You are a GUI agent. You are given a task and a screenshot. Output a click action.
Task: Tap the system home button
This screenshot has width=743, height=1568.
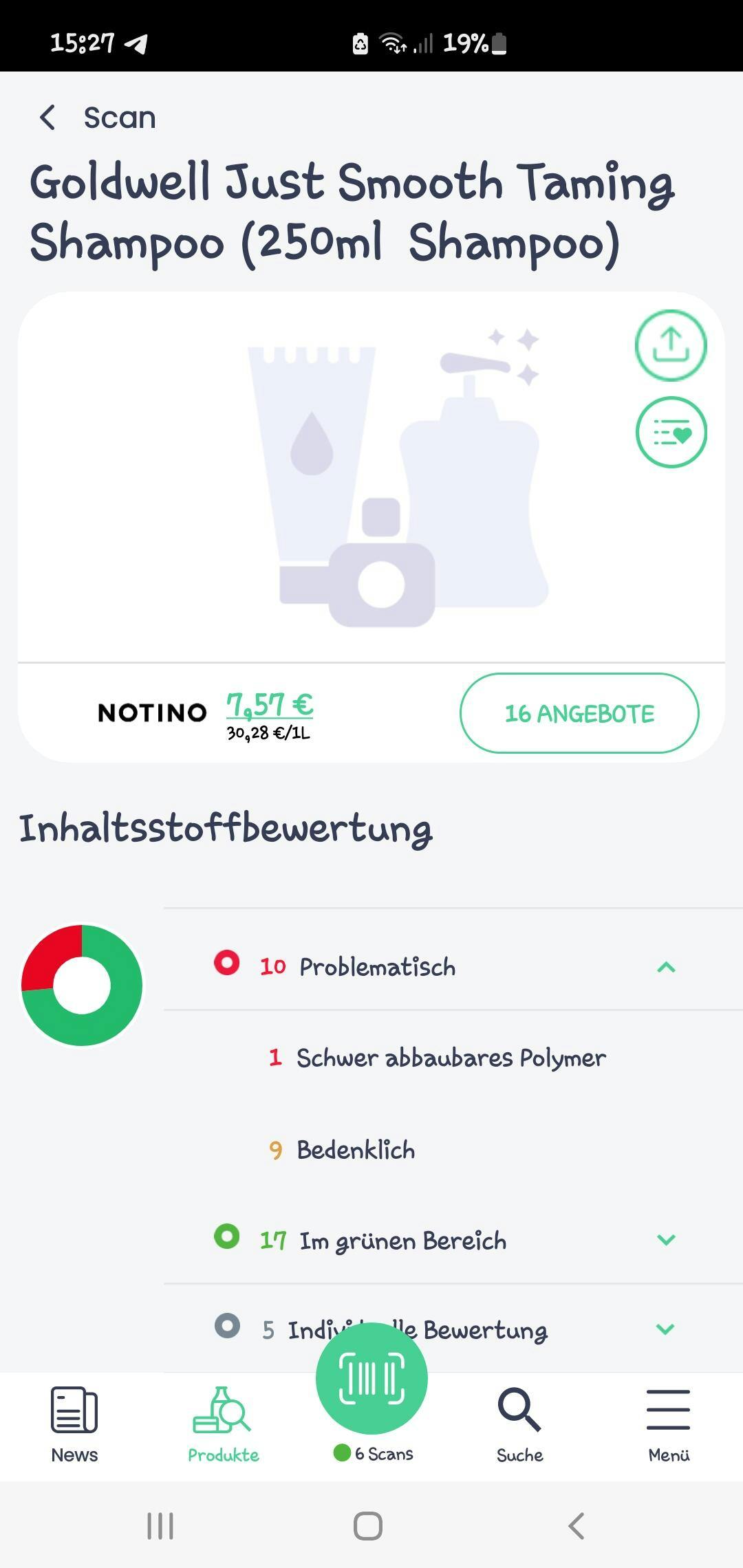(368, 1526)
